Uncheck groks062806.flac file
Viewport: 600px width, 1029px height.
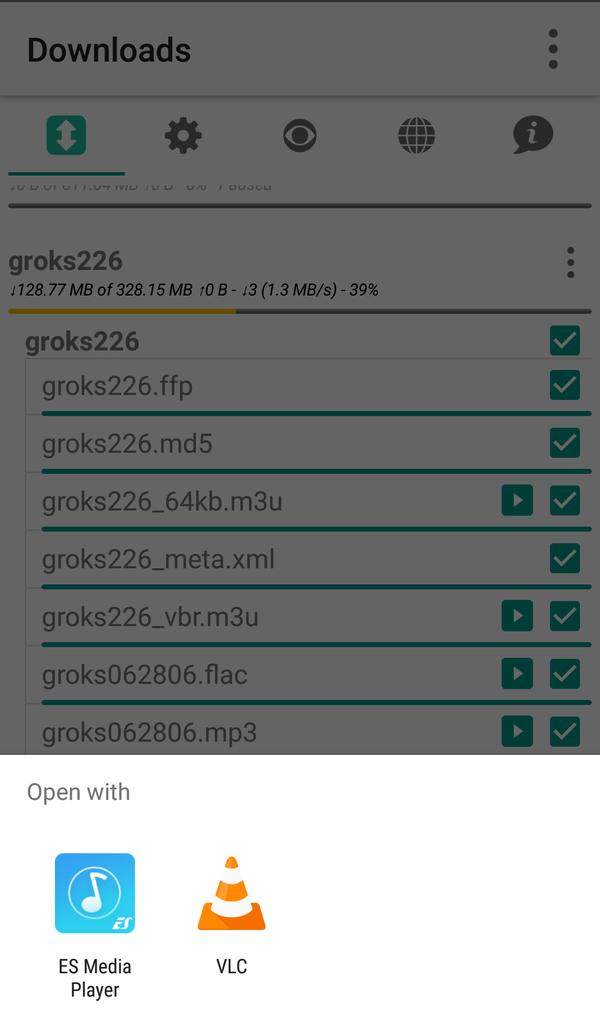(565, 673)
